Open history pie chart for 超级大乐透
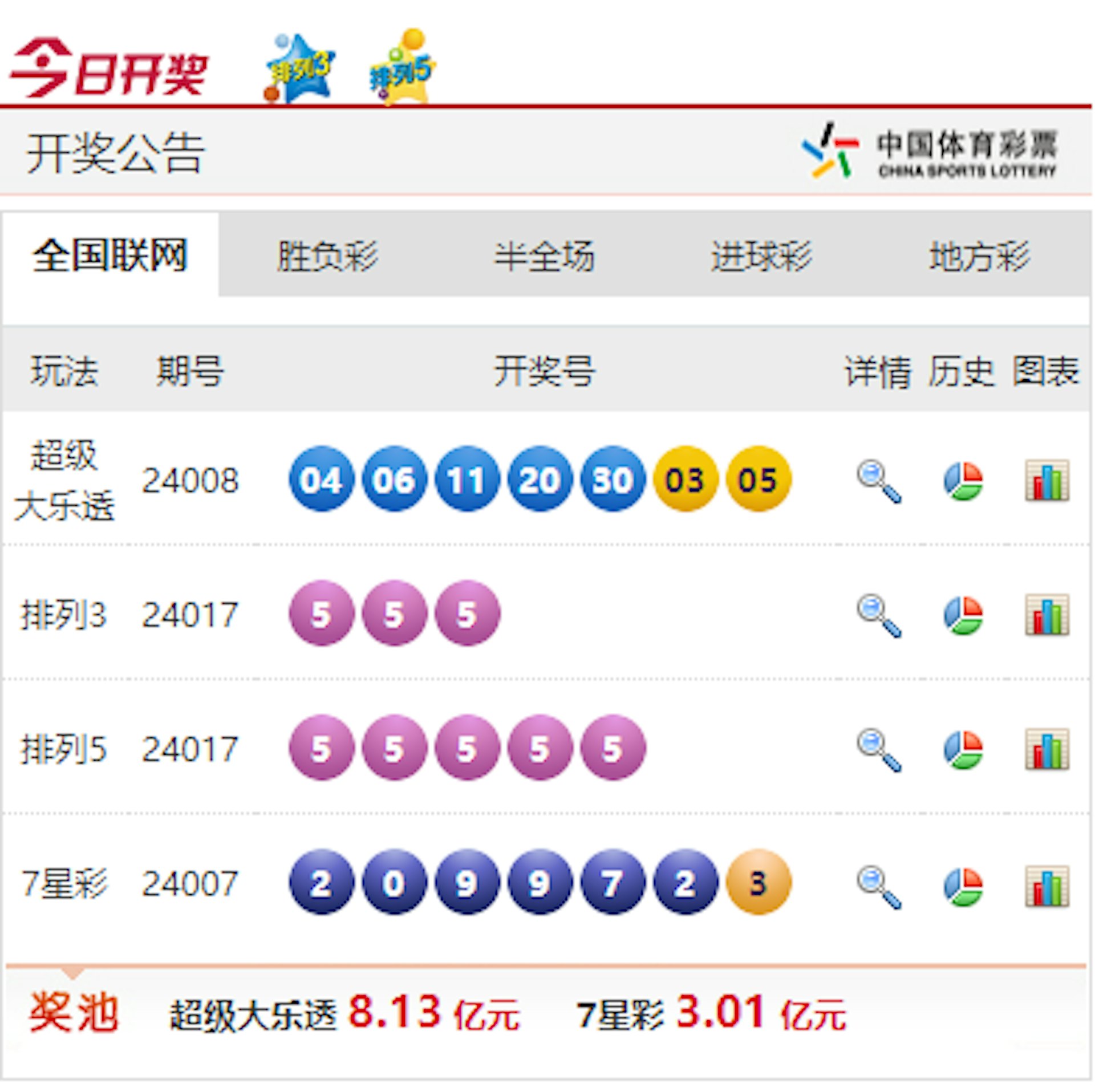 pos(963,481)
